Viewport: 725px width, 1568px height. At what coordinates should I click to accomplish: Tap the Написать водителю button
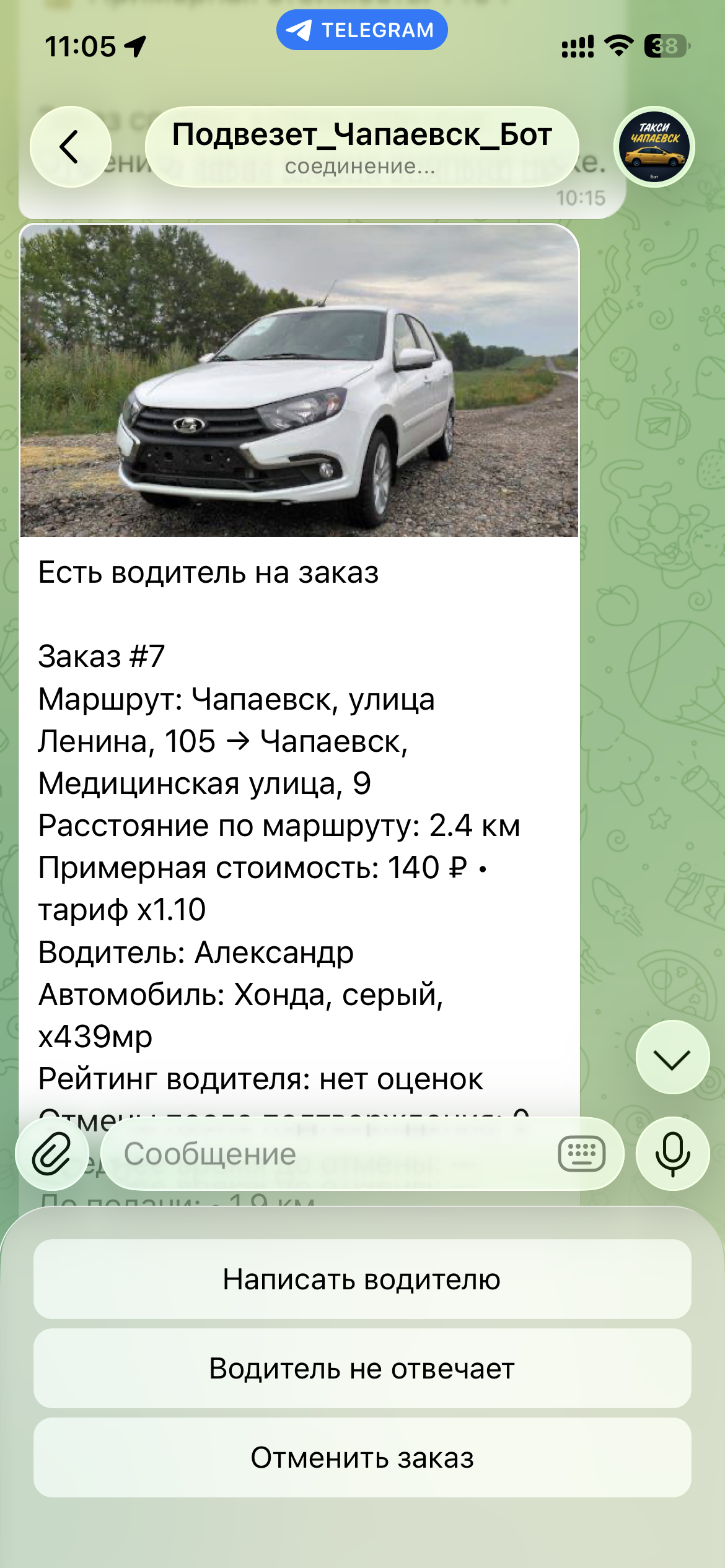pyautogui.click(x=362, y=1279)
